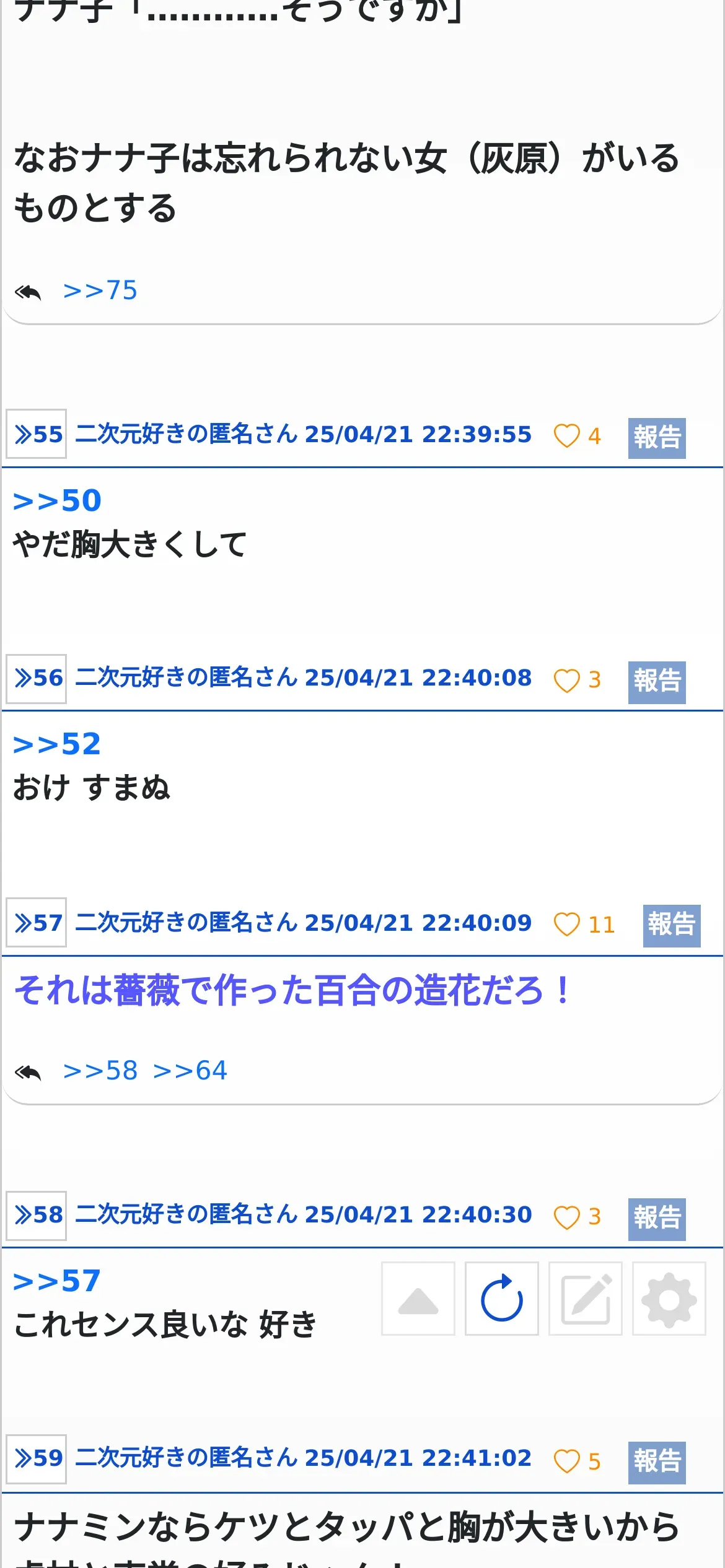
Task: Like post 55 with heart icon
Action: point(566,436)
